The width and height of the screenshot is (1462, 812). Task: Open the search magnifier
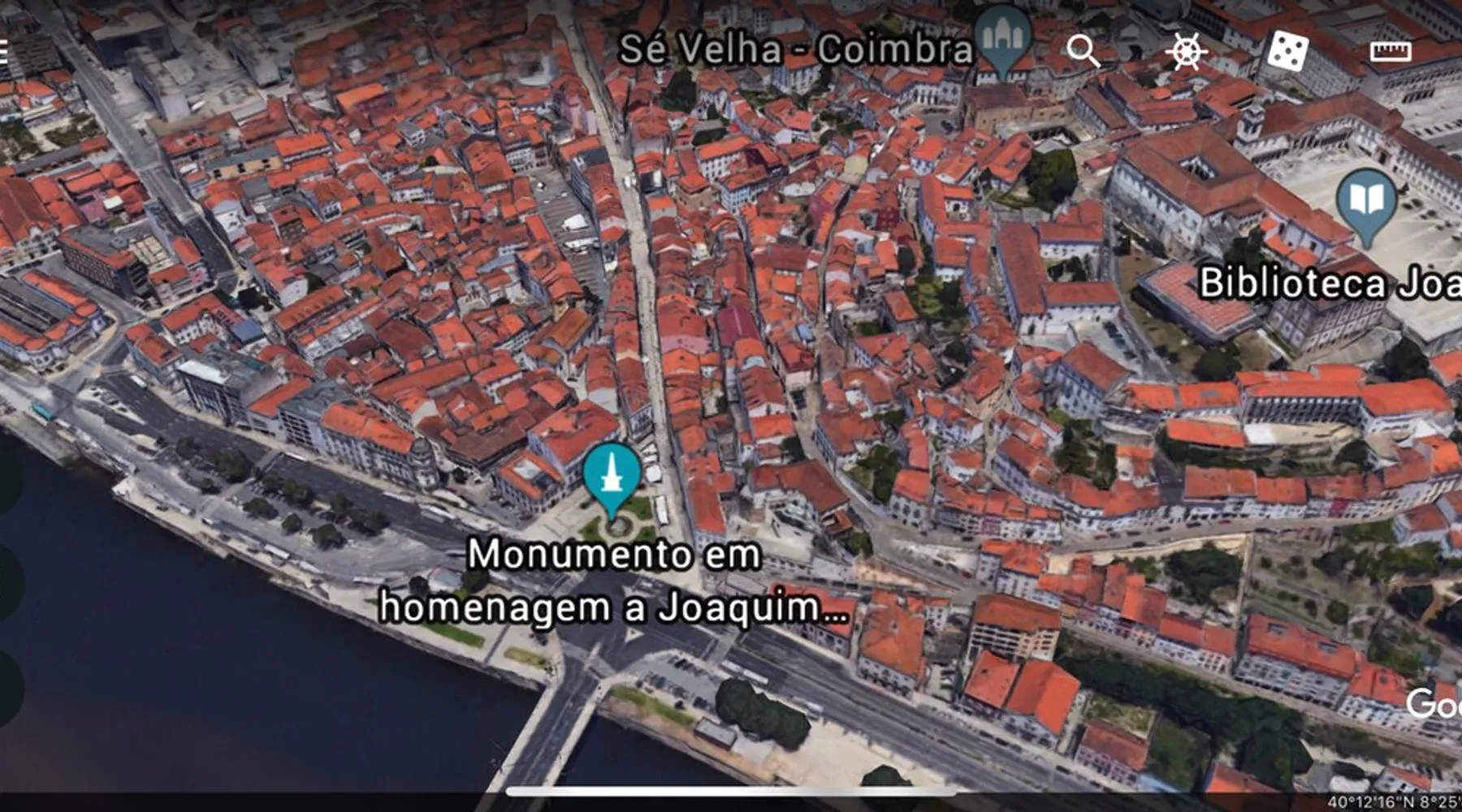tap(1083, 52)
